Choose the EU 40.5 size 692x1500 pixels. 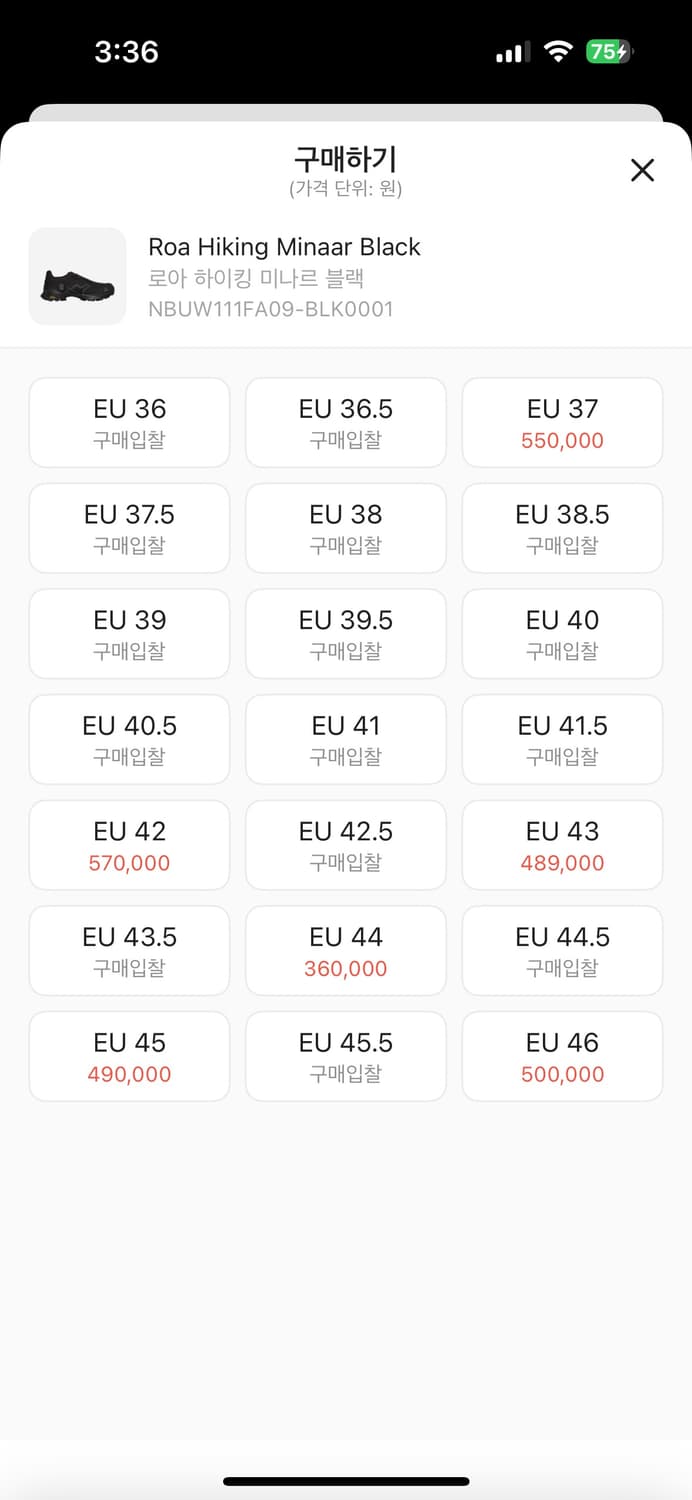tap(129, 740)
